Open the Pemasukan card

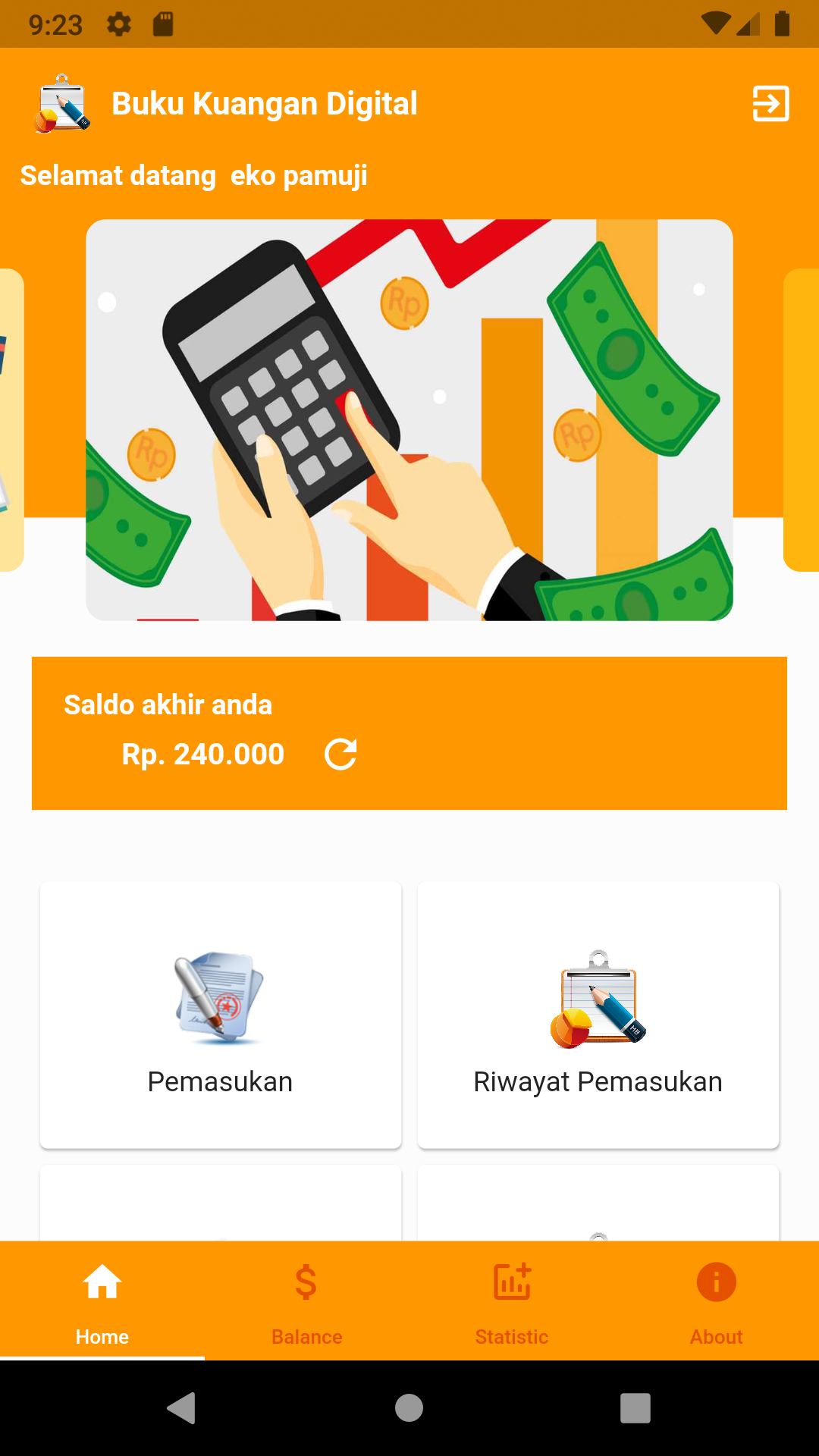point(220,1015)
